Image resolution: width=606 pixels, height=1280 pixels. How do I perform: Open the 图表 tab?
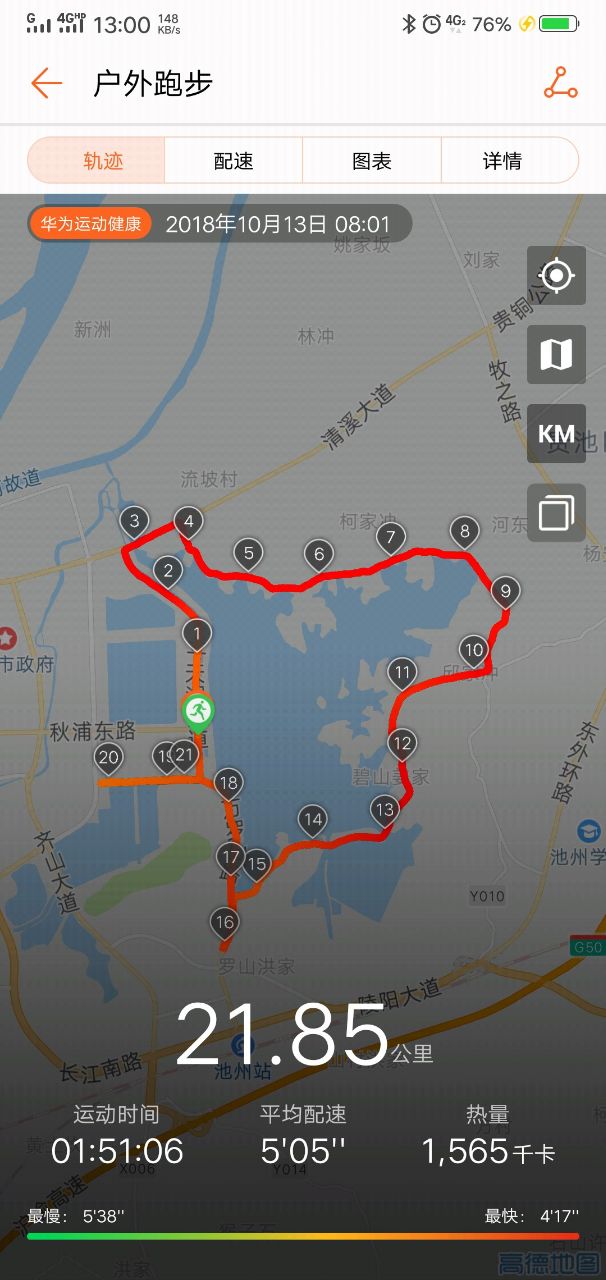[372, 161]
